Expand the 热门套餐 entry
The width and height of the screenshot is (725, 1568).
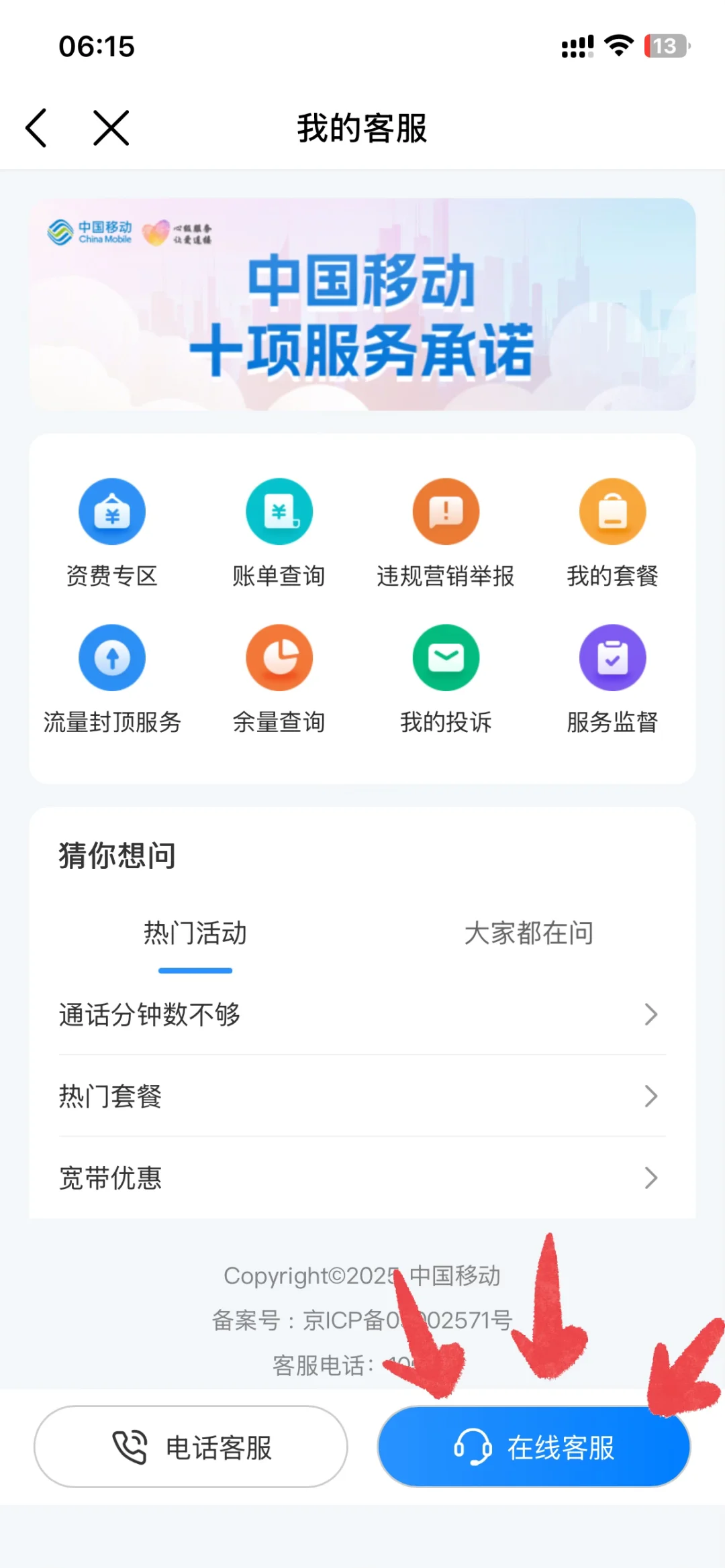pyautogui.click(x=362, y=1096)
